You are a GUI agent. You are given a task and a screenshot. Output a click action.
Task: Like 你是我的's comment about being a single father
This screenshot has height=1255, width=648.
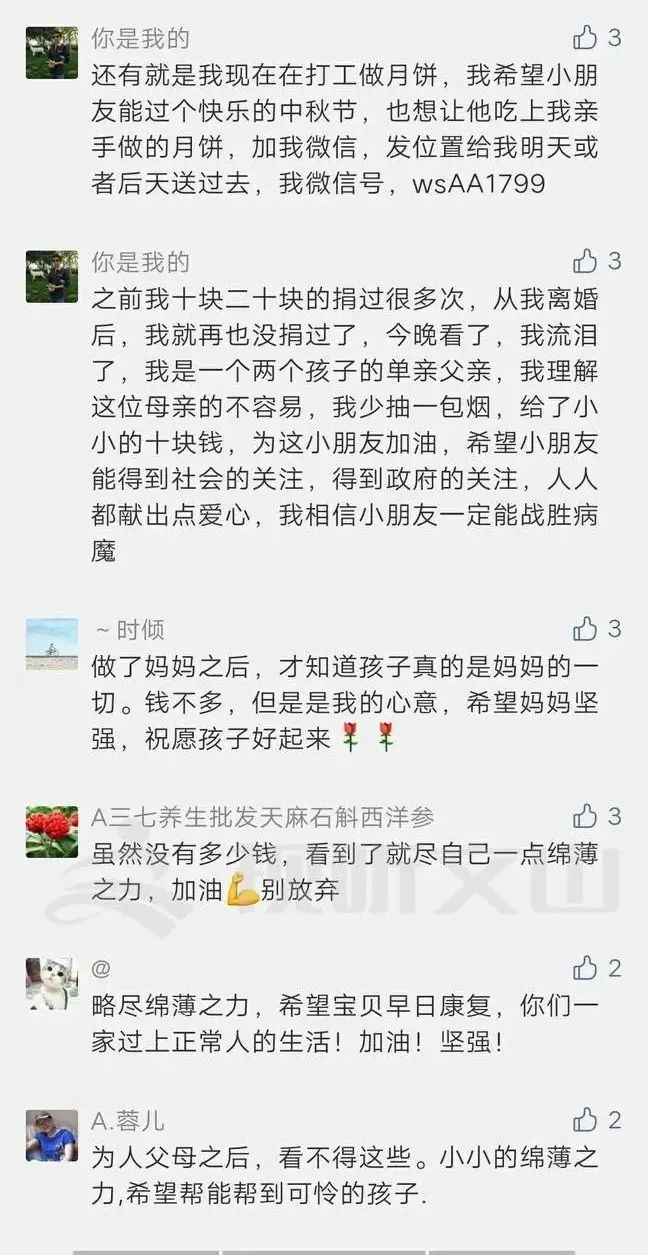[585, 262]
